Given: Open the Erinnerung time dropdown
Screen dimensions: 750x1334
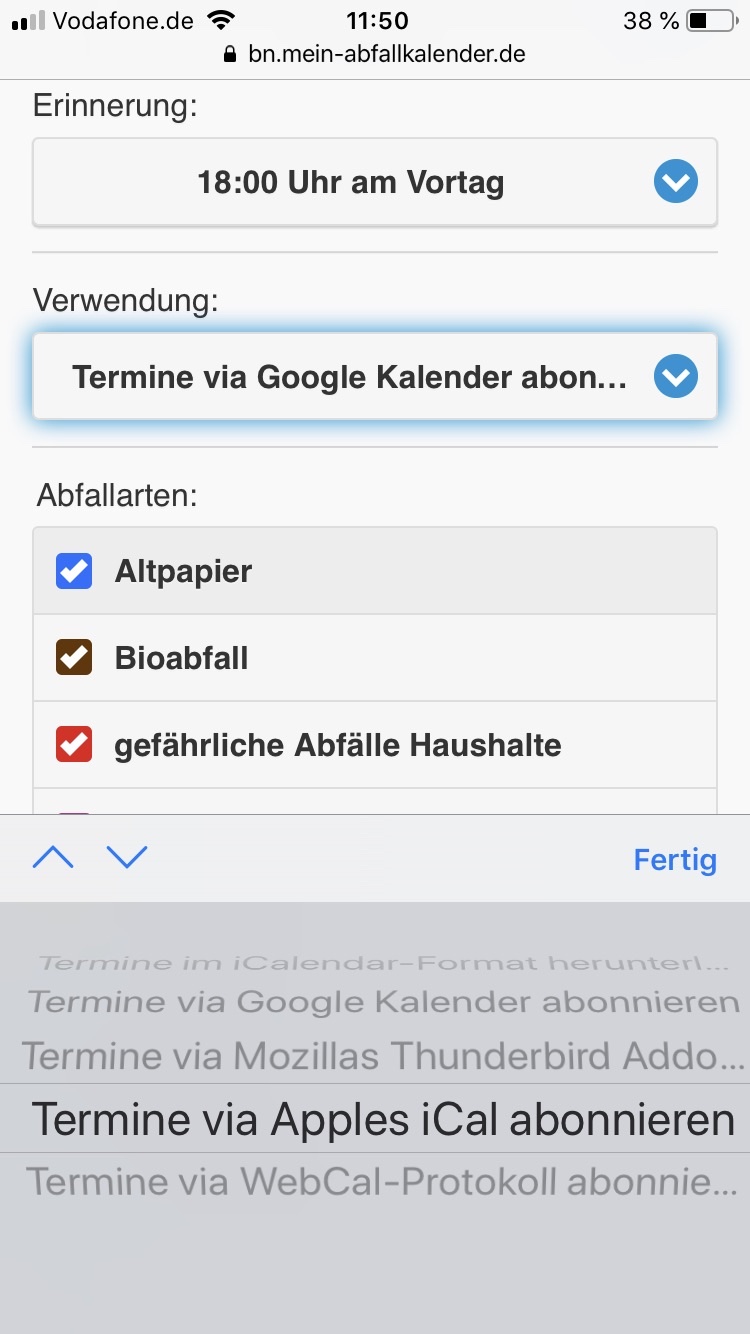Looking at the screenshot, I should point(374,182).
